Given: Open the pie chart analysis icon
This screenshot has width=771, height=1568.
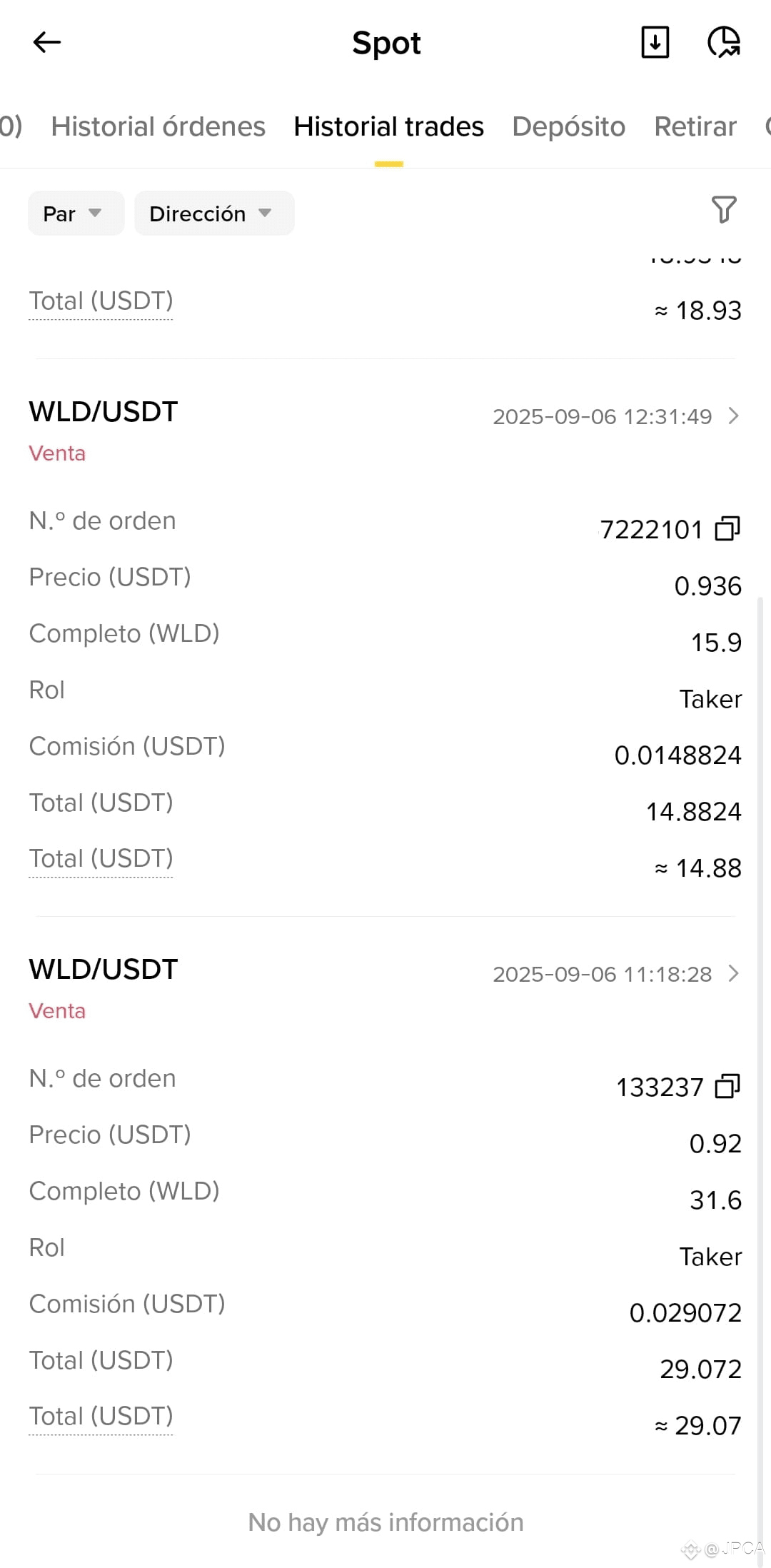Looking at the screenshot, I should [724, 42].
